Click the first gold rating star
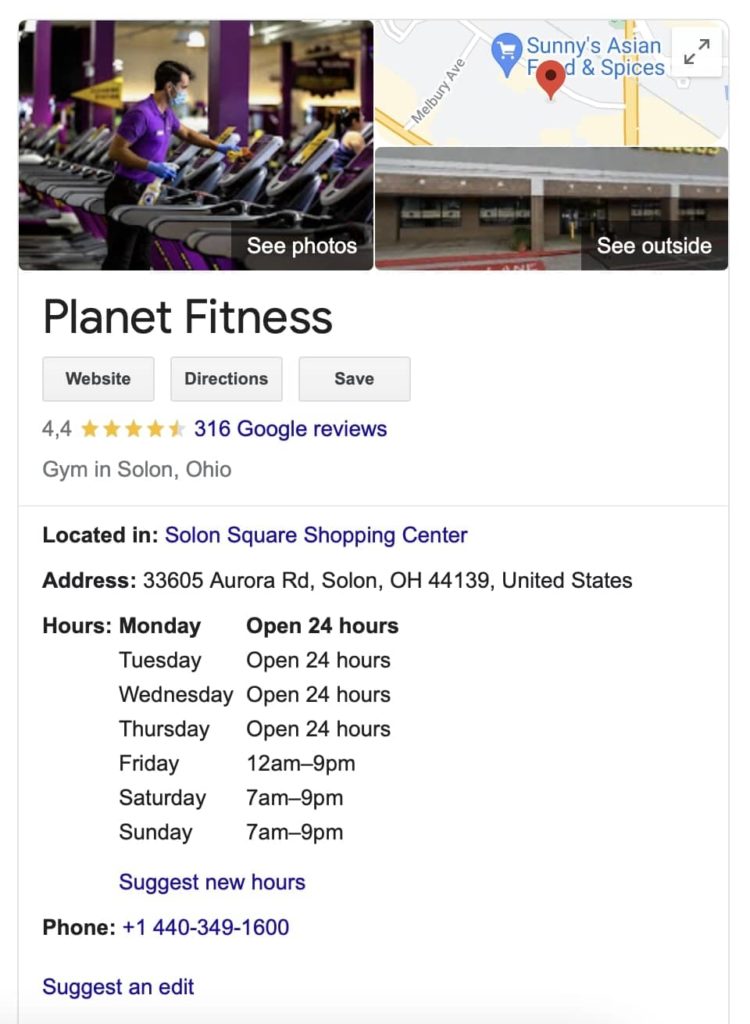The width and height of the screenshot is (750, 1024). (90, 427)
